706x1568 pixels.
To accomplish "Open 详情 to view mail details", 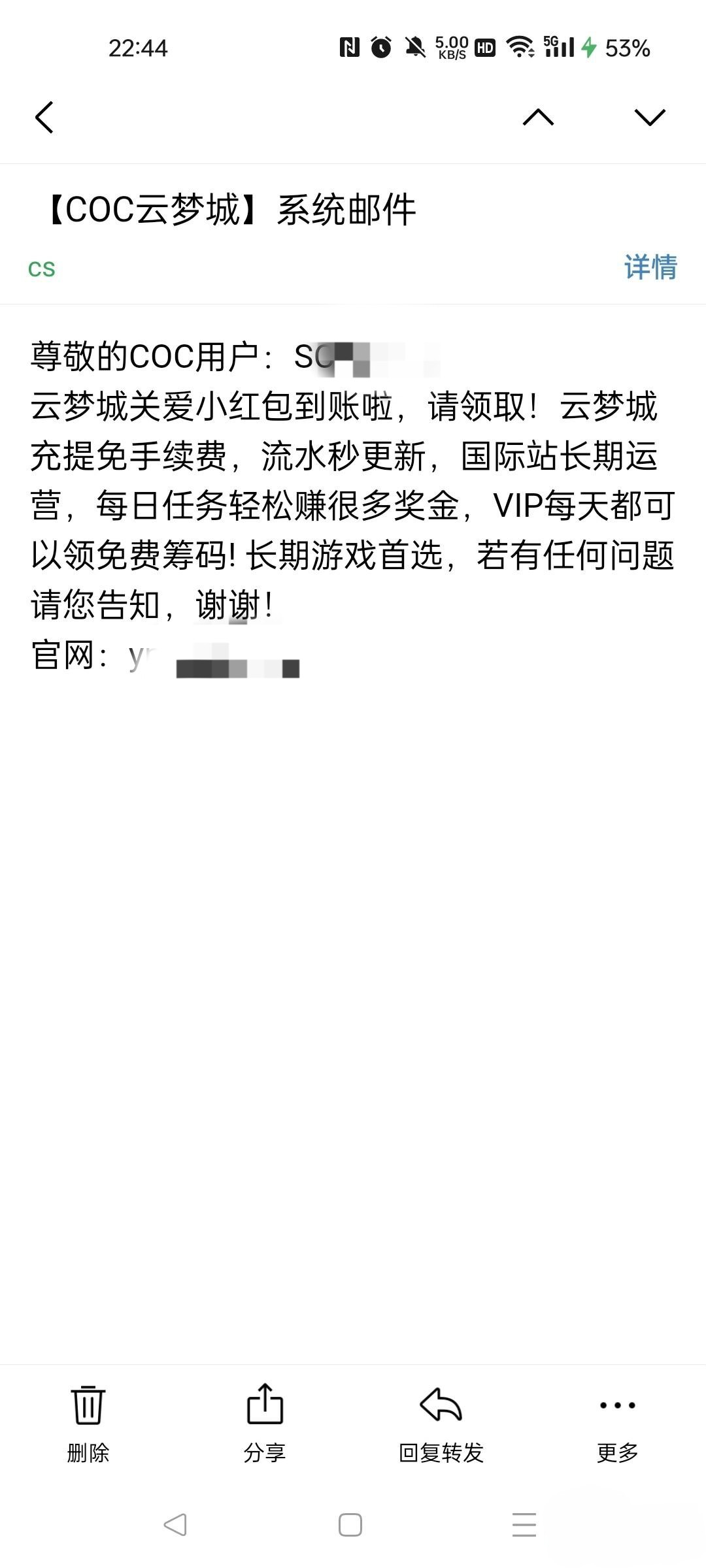I will point(650,267).
